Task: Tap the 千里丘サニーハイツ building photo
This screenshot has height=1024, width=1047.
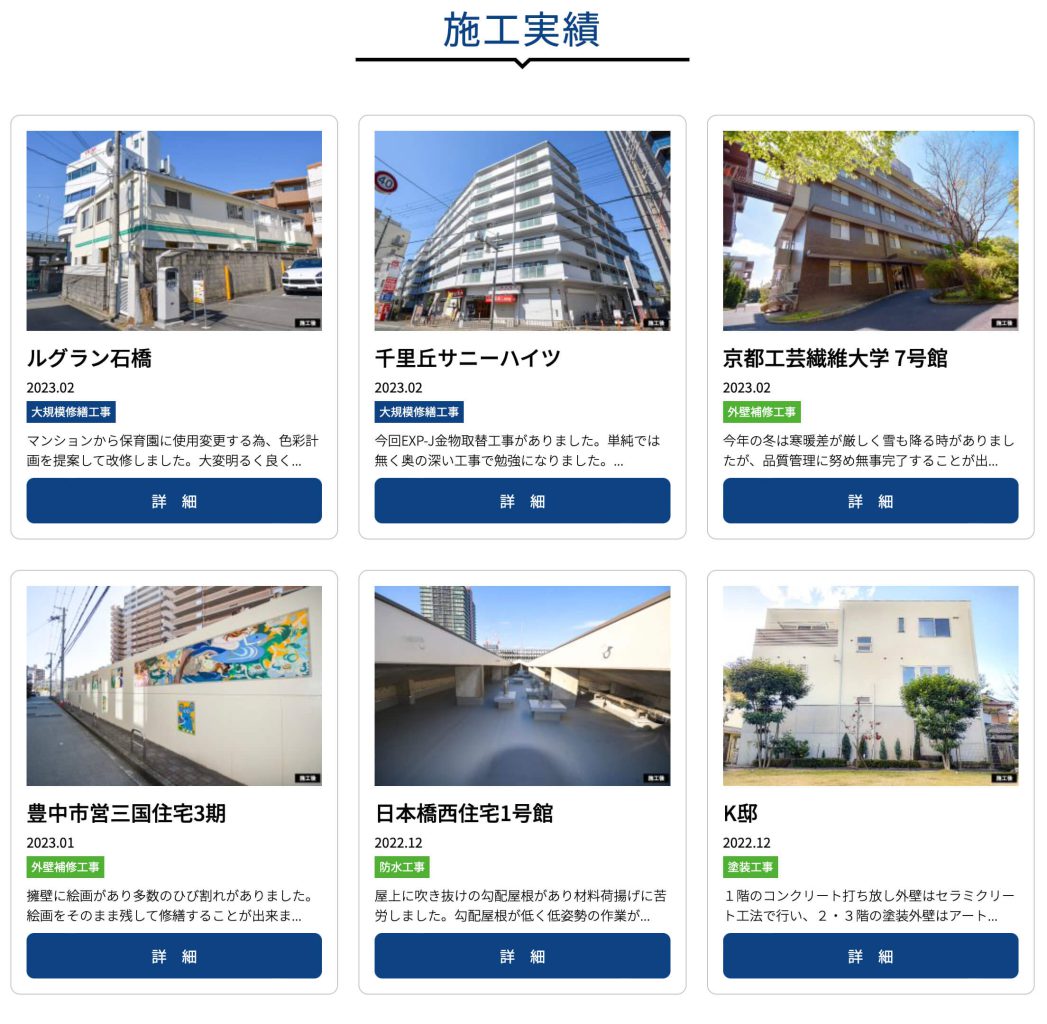Action: pos(522,230)
